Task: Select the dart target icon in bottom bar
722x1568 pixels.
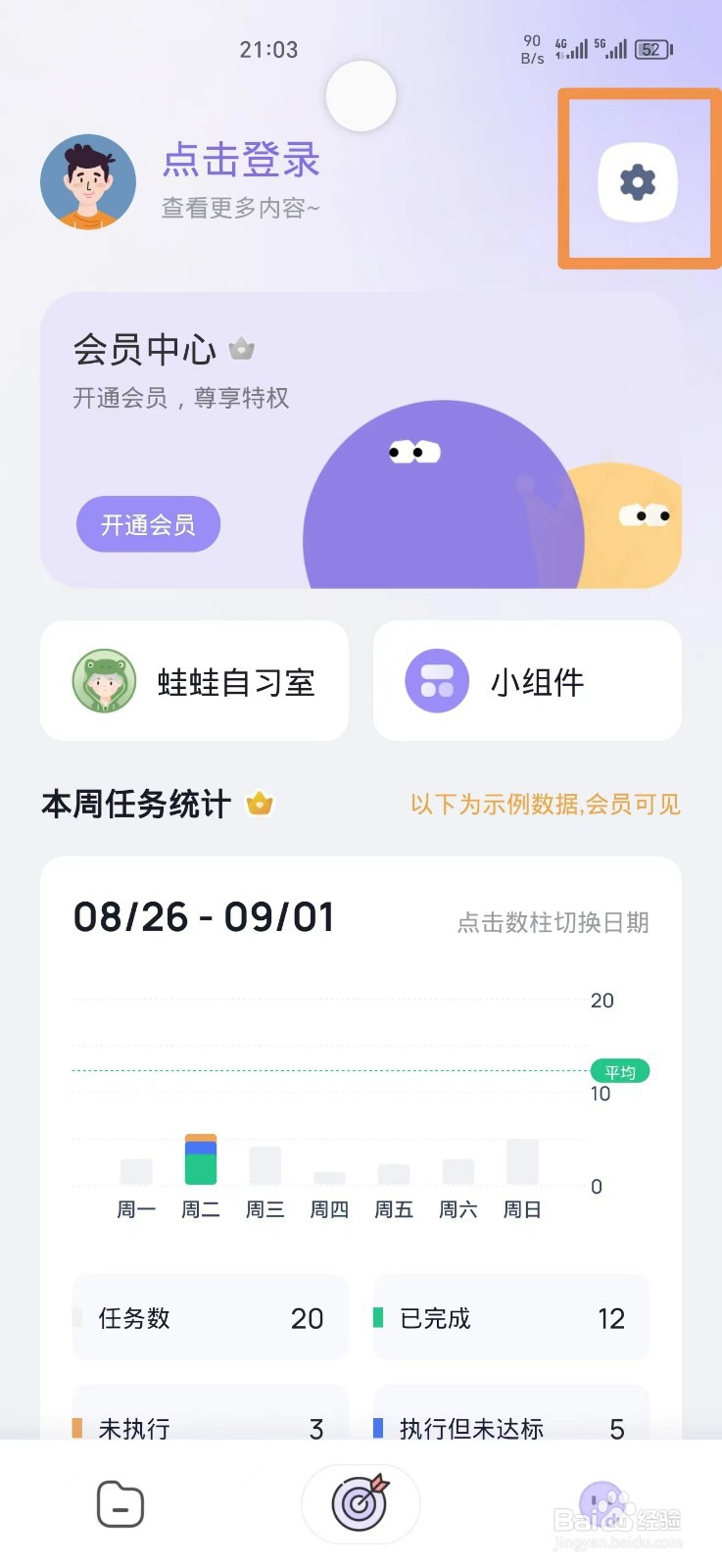Action: (x=361, y=1503)
